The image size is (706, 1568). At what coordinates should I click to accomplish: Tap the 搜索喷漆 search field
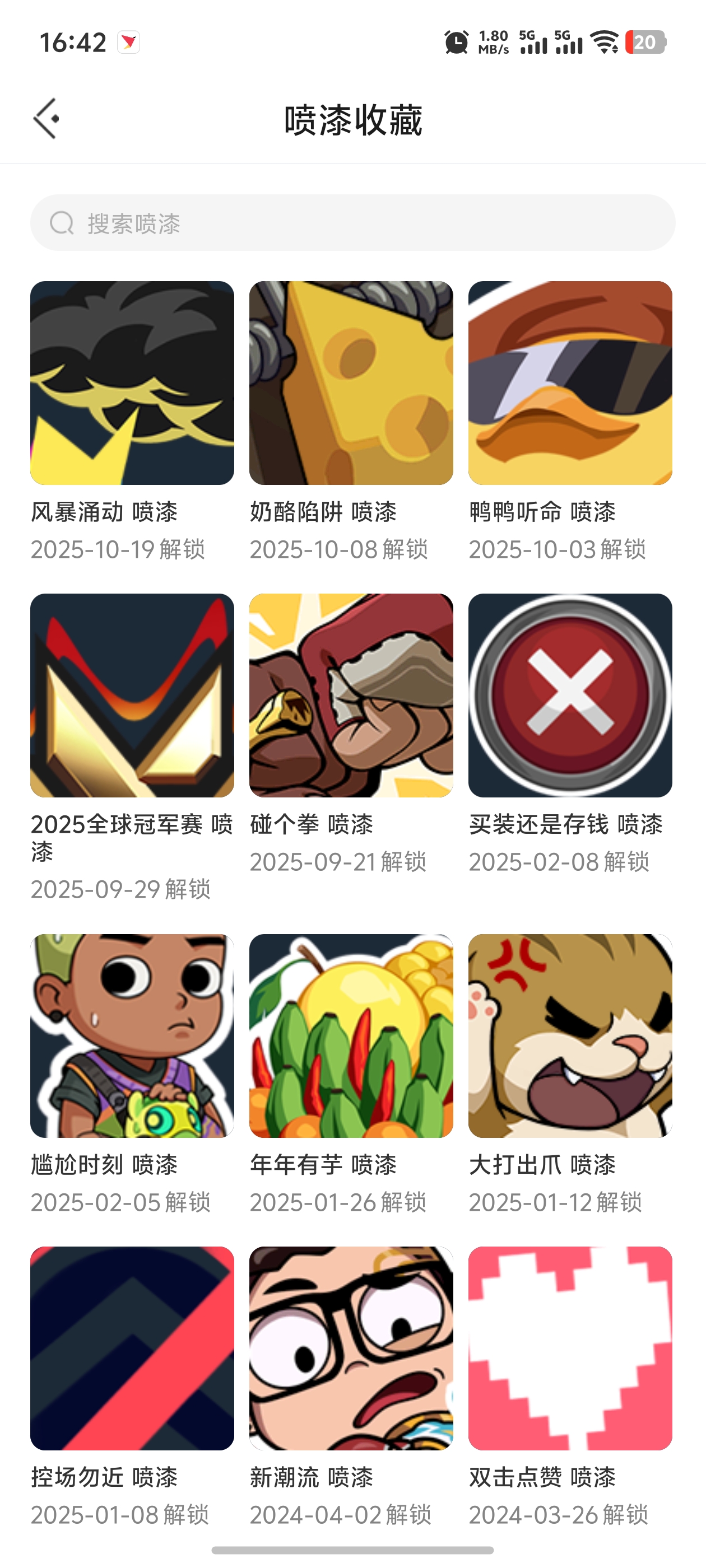[x=352, y=223]
